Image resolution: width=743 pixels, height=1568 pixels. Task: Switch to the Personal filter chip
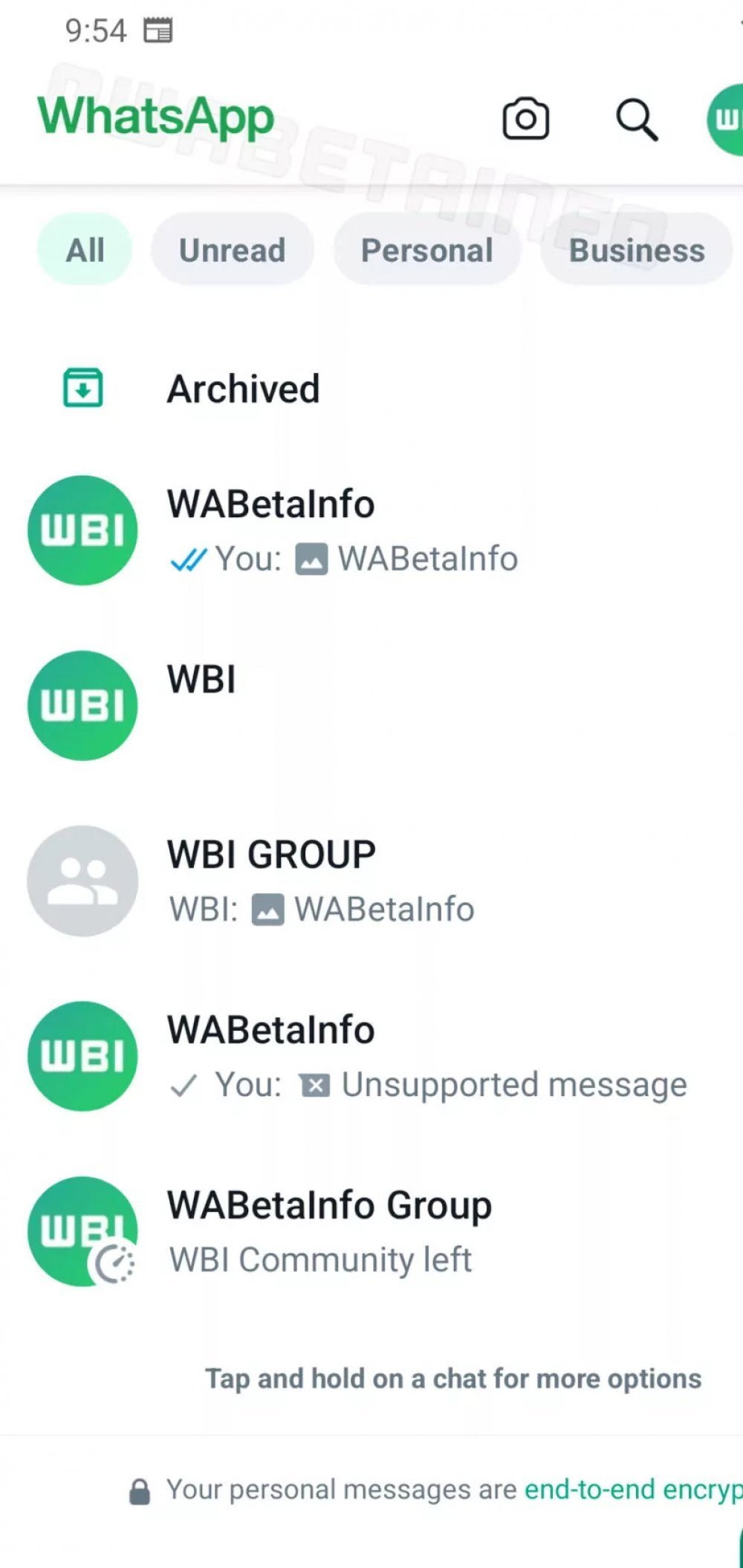[x=426, y=250]
